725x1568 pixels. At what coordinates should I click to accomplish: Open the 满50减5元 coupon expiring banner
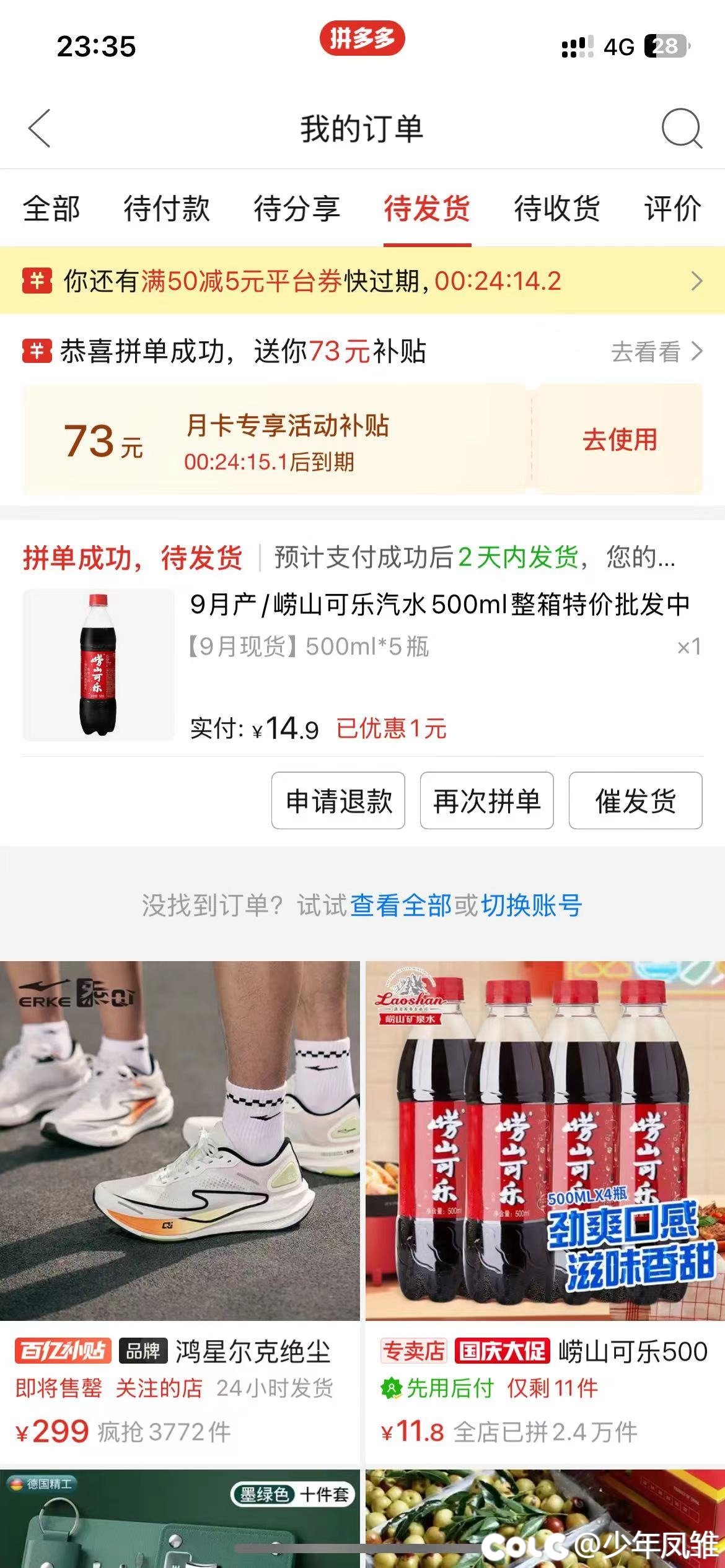tap(362, 281)
